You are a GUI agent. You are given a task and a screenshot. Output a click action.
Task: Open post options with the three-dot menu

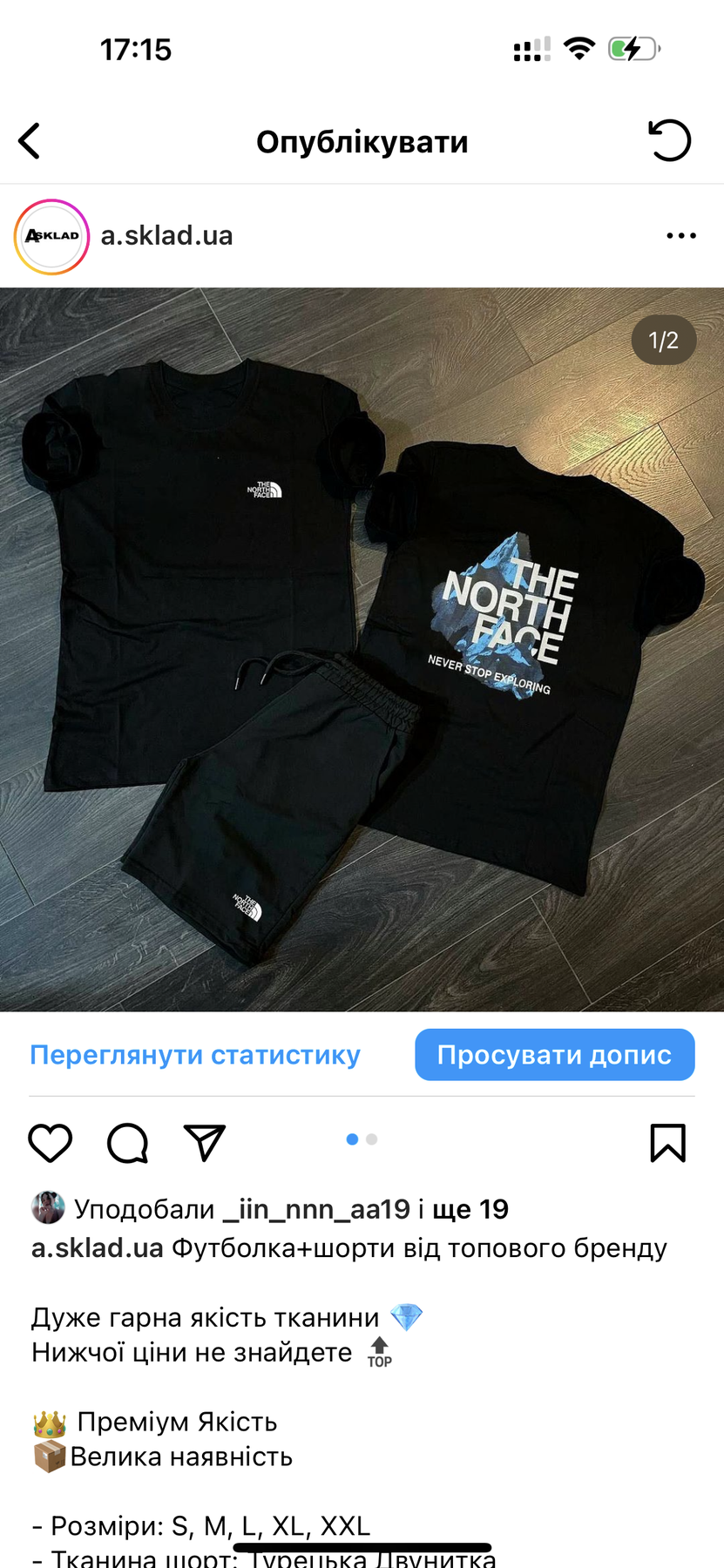pos(682,235)
